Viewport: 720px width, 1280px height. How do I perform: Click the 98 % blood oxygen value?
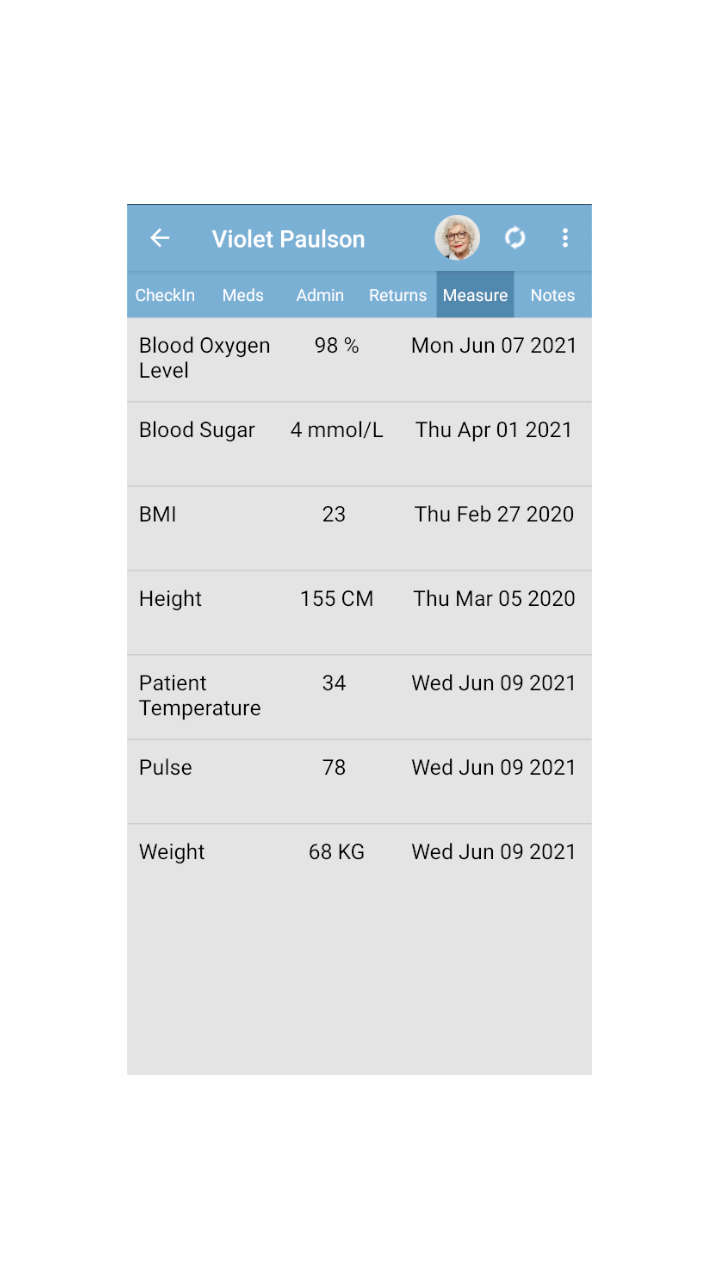click(334, 345)
